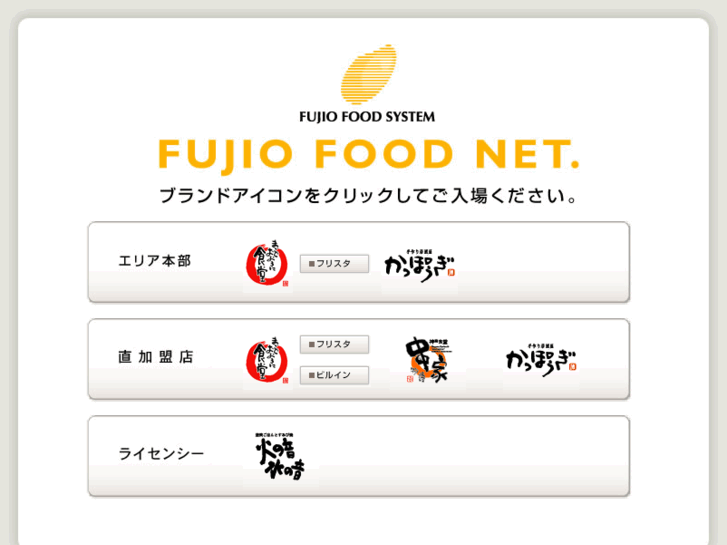Image resolution: width=727 pixels, height=545 pixels.
Task: Open 串家 brand icon in 直加盟店 row
Action: [430, 361]
